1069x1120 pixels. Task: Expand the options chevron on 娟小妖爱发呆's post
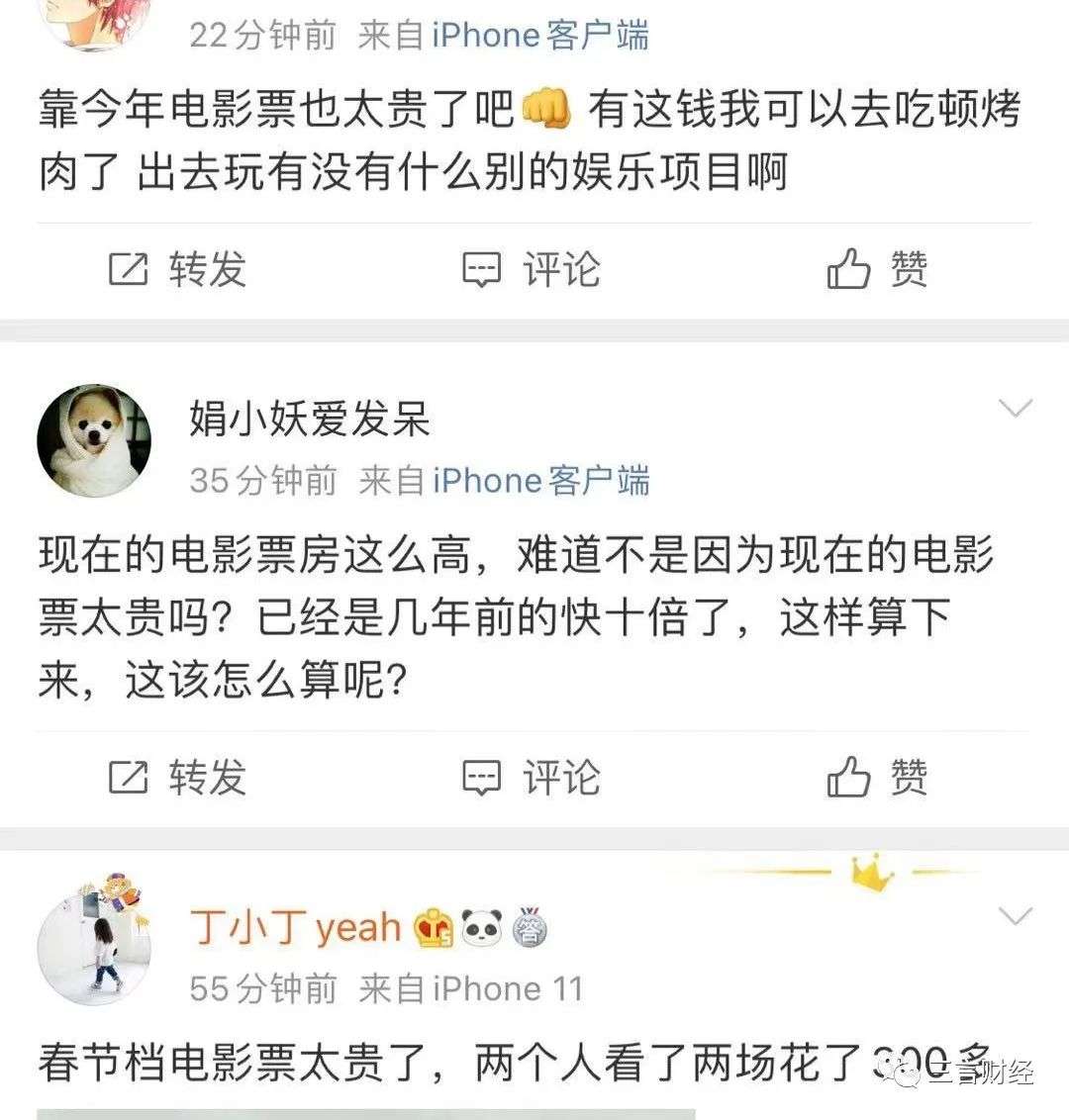coord(1016,409)
